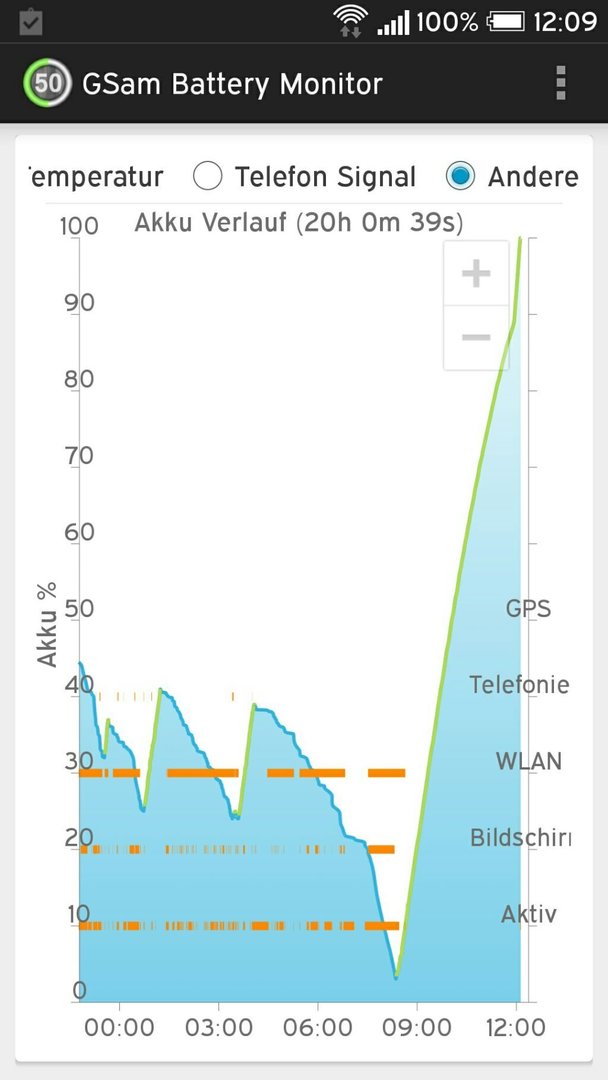Image resolution: width=608 pixels, height=1080 pixels.
Task: Choose the Andere radio option
Action: coord(460,176)
